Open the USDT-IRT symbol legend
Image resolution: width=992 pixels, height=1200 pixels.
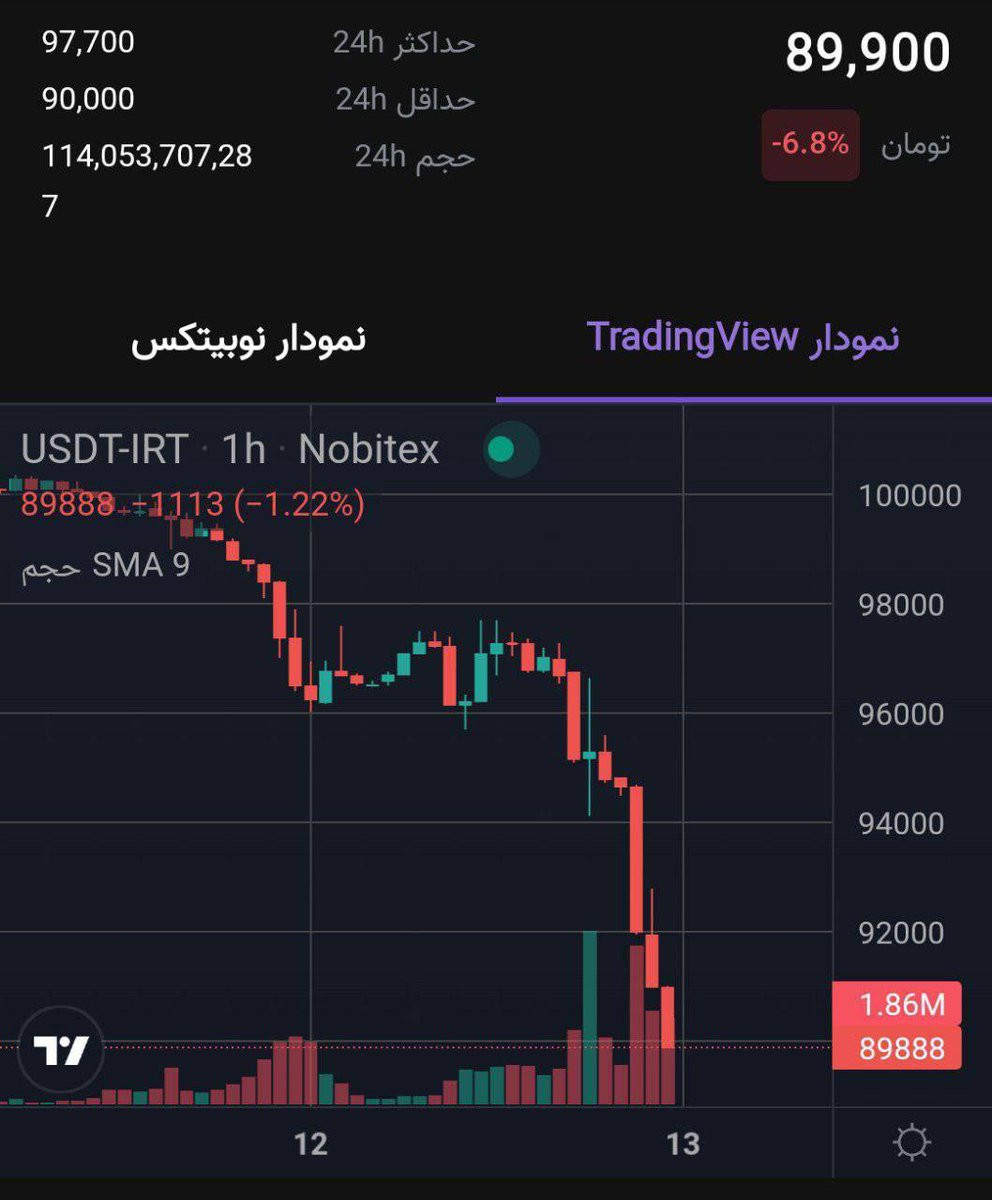[x=105, y=450]
